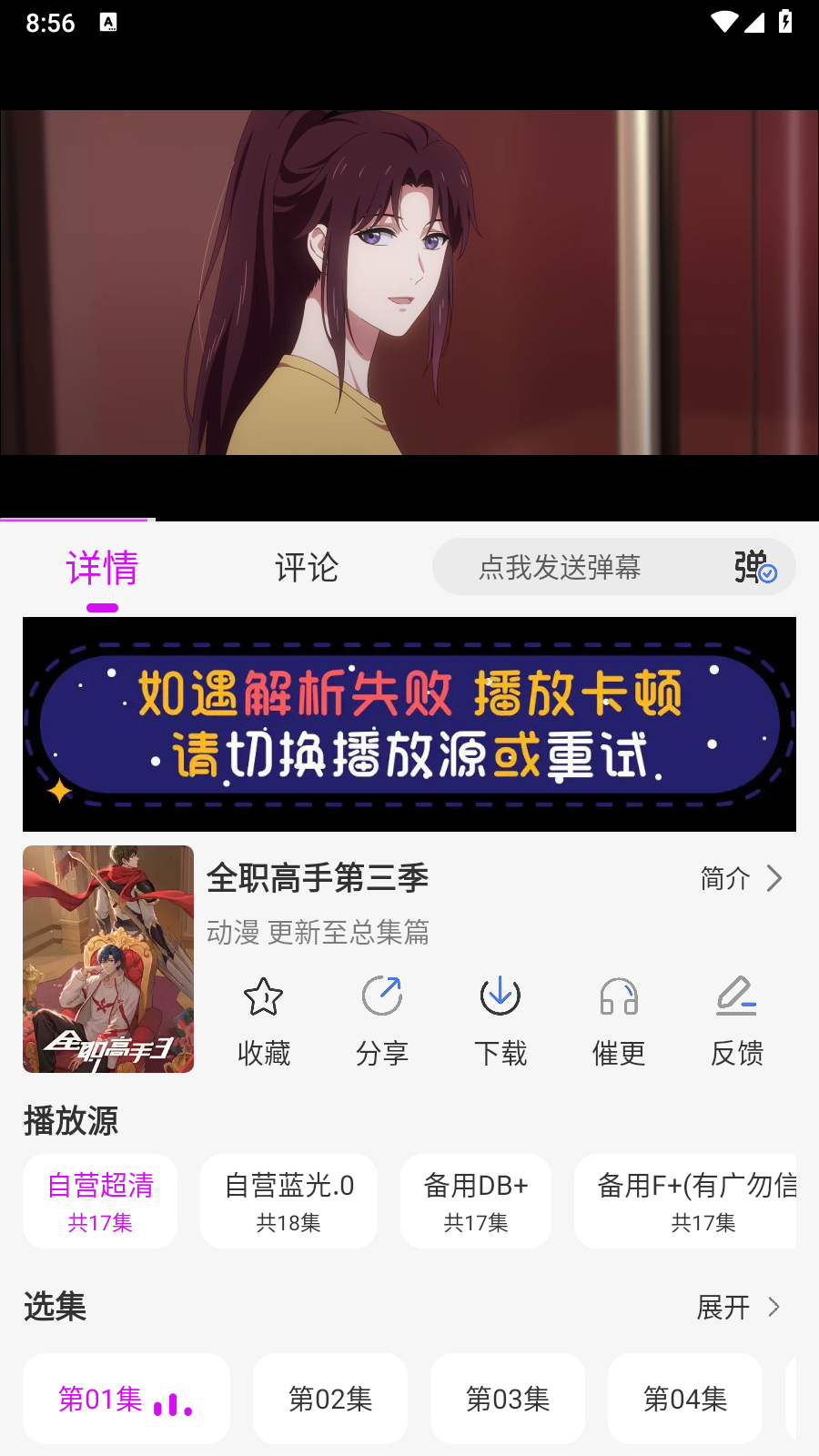Play 第02集 episode
The width and height of the screenshot is (819, 1456).
click(329, 1399)
